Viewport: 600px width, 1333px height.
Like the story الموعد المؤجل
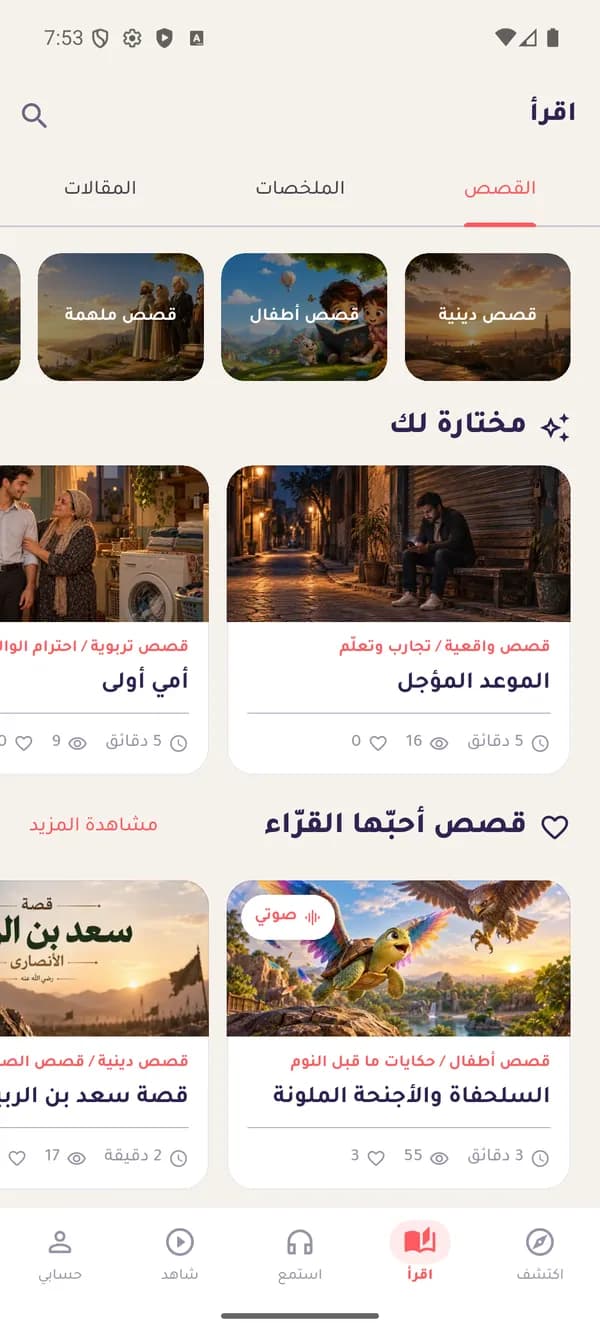pos(378,742)
